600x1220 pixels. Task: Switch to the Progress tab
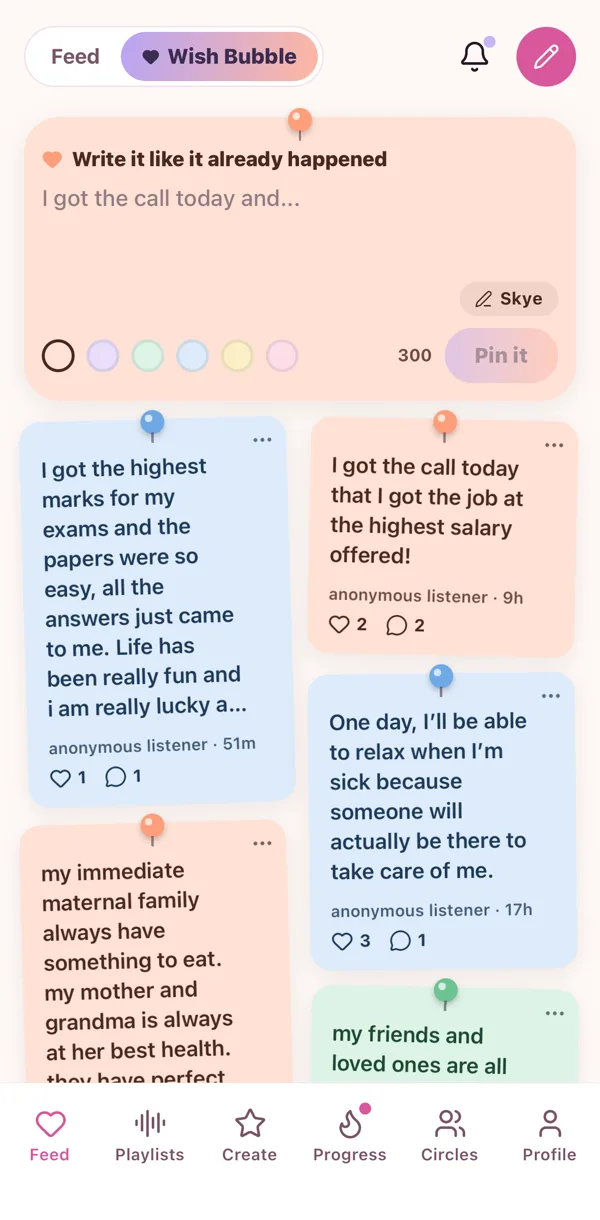tap(349, 1136)
